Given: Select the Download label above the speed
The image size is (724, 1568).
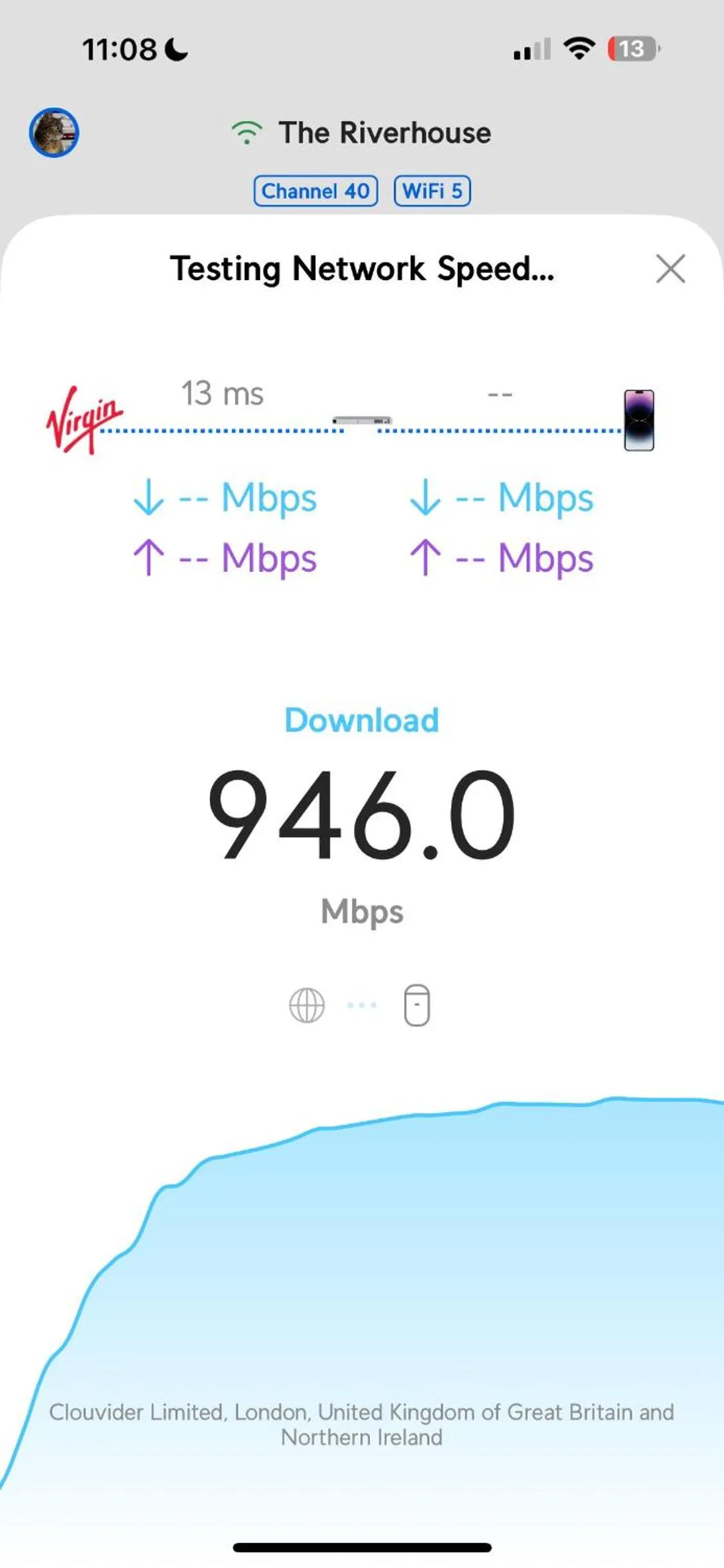Looking at the screenshot, I should tap(362, 721).
